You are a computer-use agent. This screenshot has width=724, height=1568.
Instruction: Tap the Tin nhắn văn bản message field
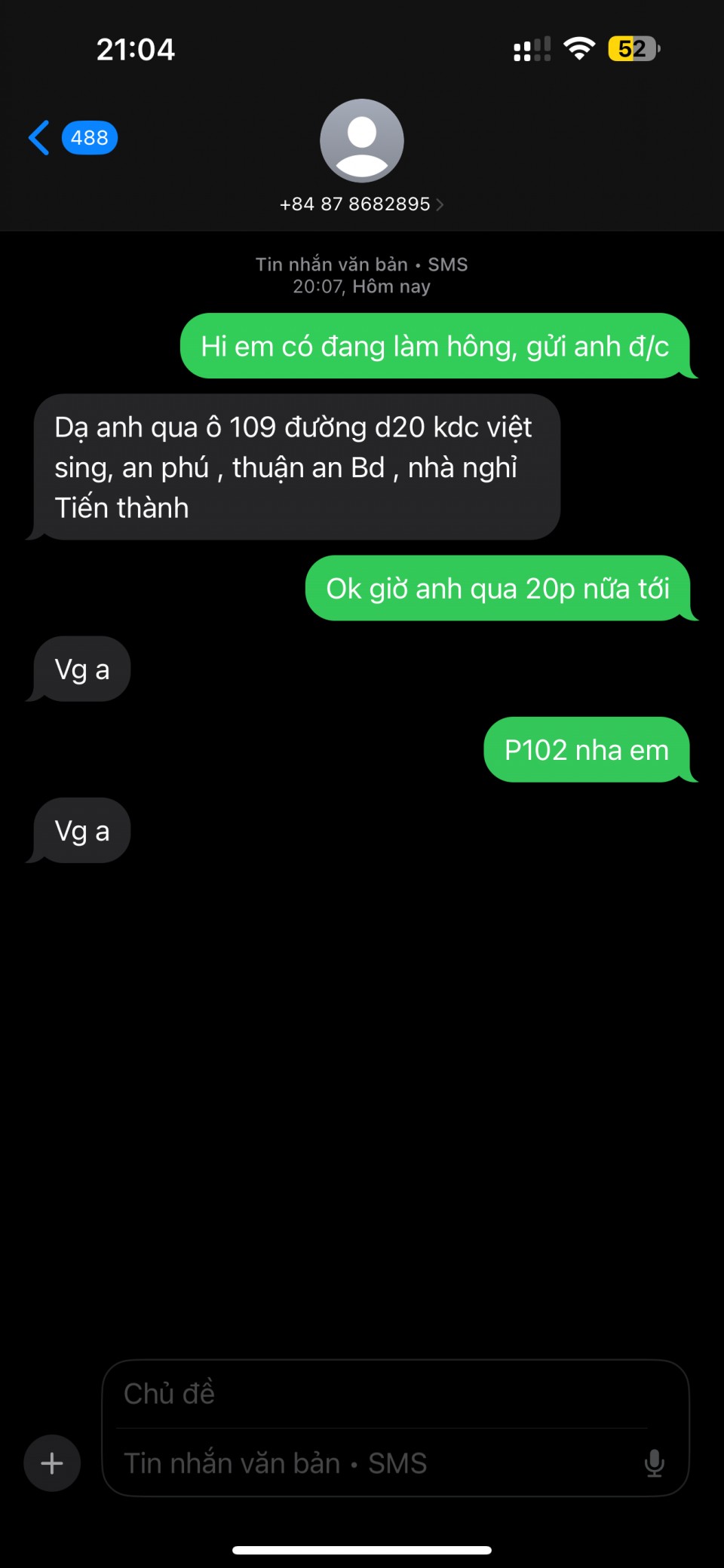tap(373, 1463)
